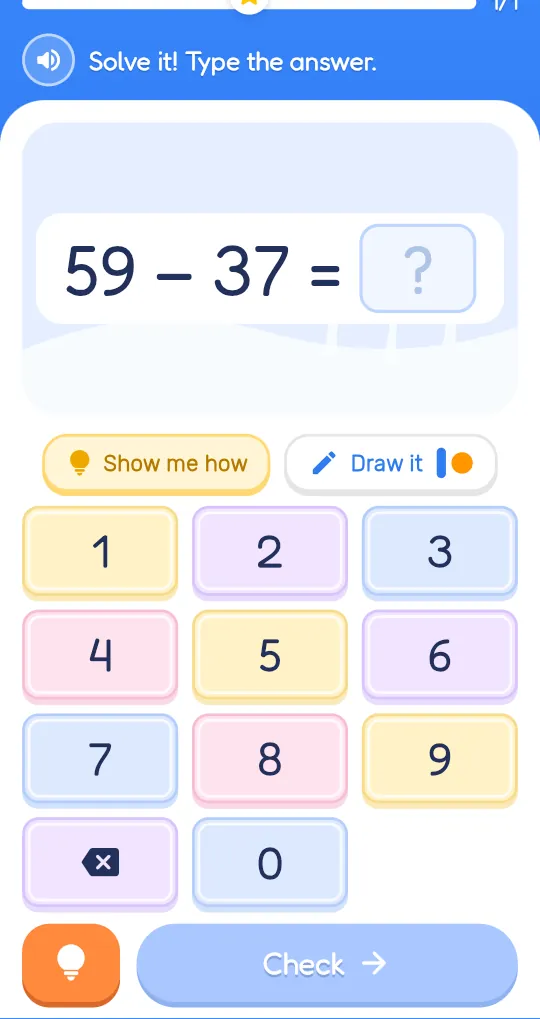Viewport: 540px width, 1019px height.
Task: Tap number key 3
Action: (x=440, y=552)
